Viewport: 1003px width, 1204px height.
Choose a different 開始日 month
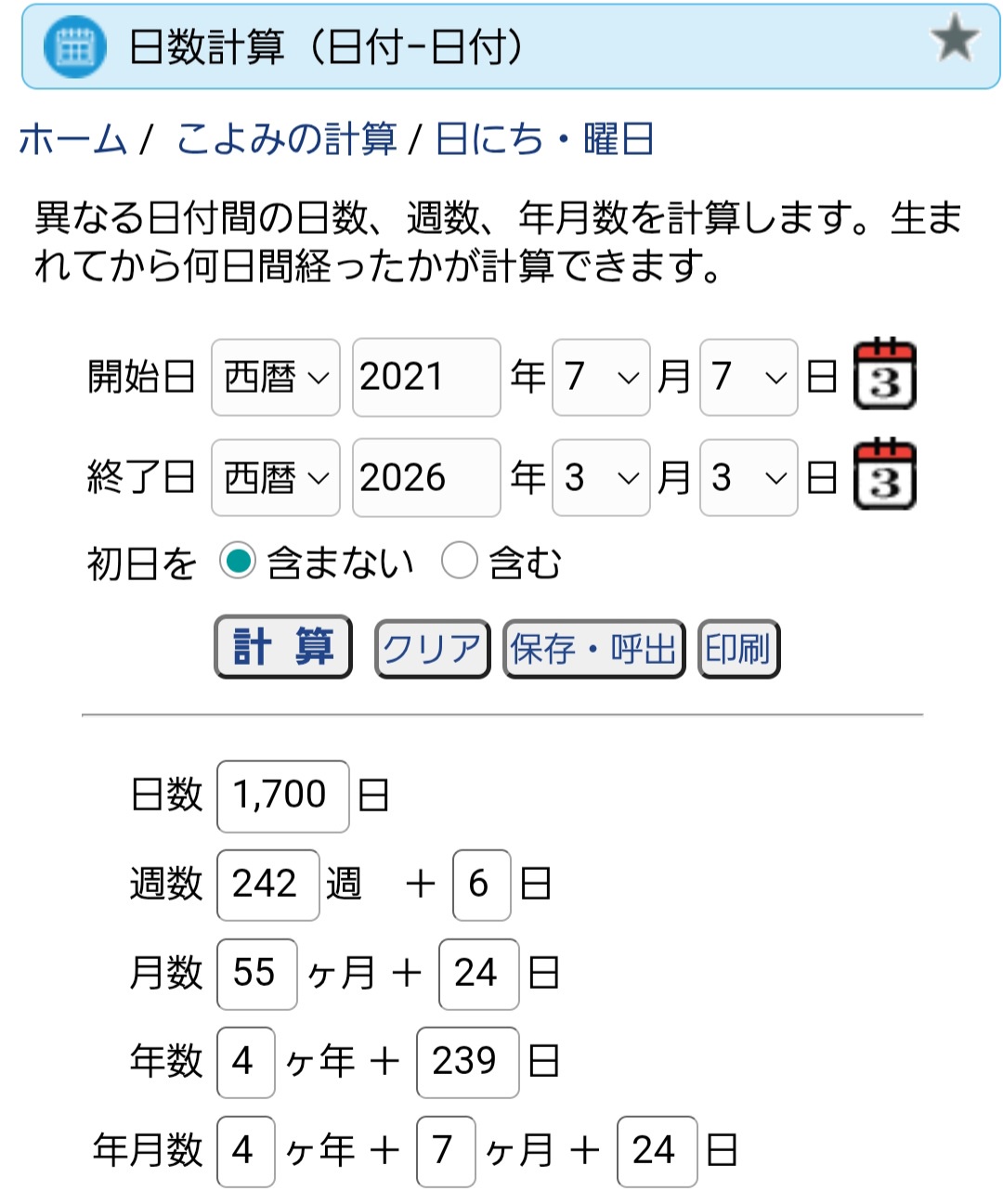[x=600, y=377]
